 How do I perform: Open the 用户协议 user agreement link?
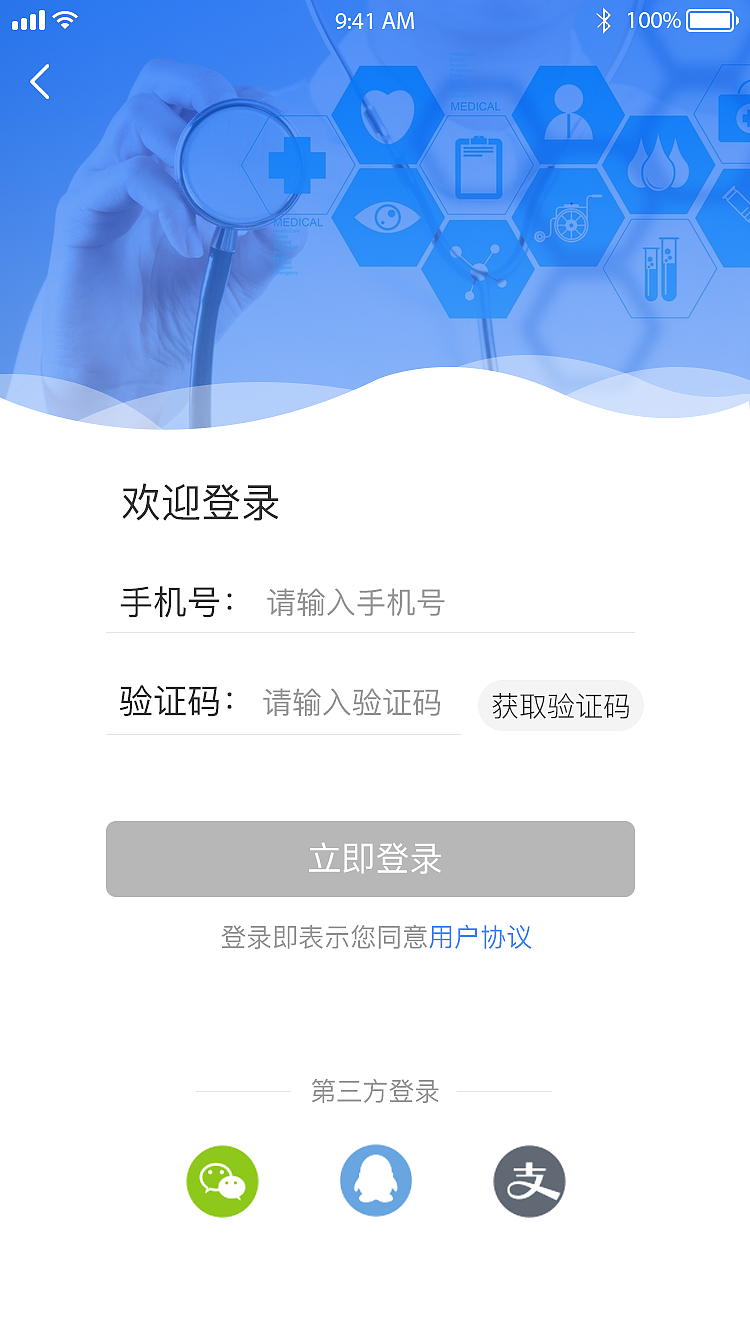[482, 937]
